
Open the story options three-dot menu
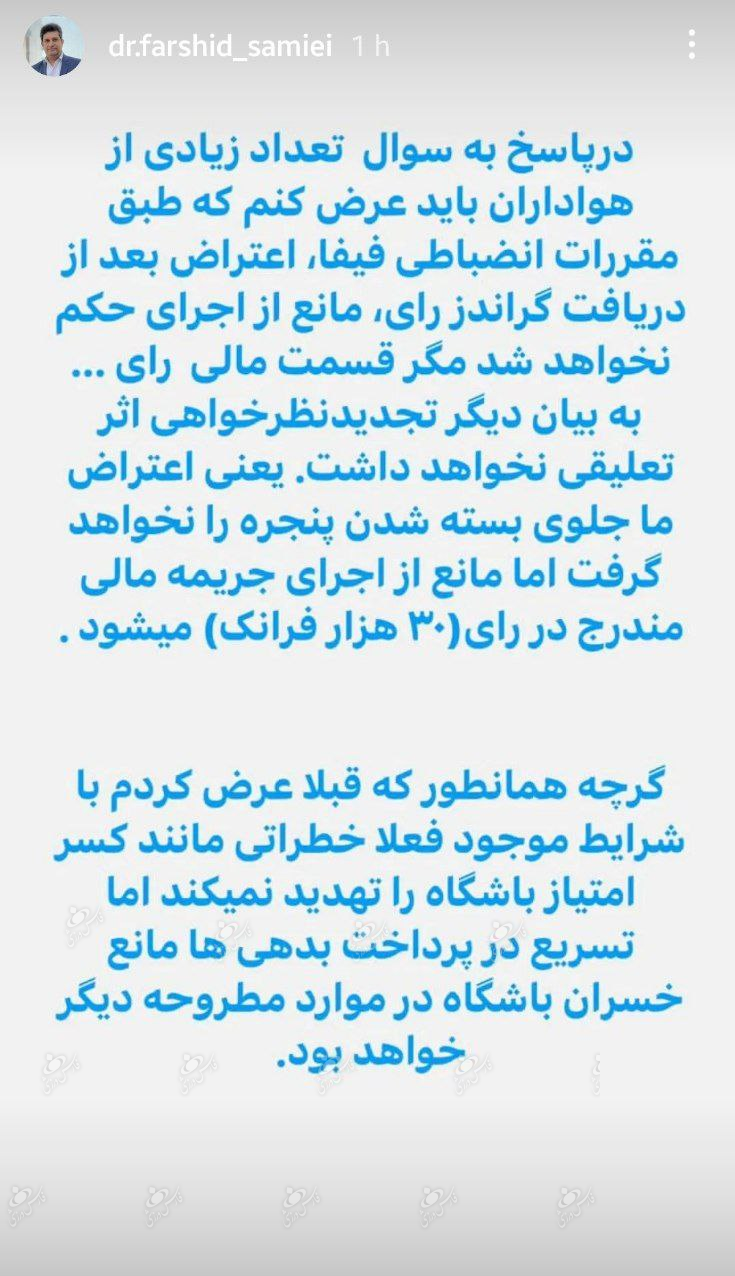(x=692, y=45)
